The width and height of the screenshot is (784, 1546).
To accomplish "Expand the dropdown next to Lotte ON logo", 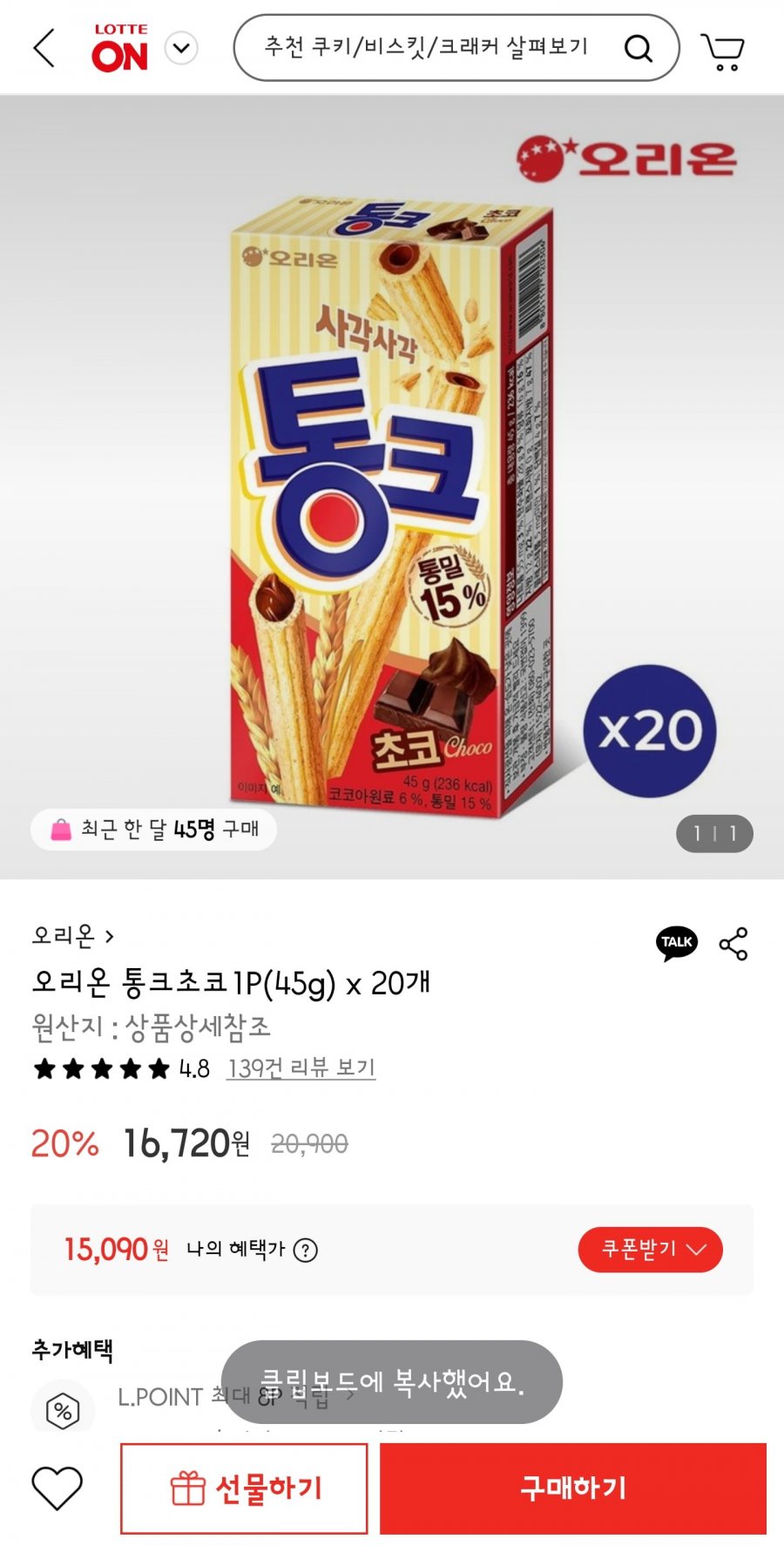I will tap(181, 48).
